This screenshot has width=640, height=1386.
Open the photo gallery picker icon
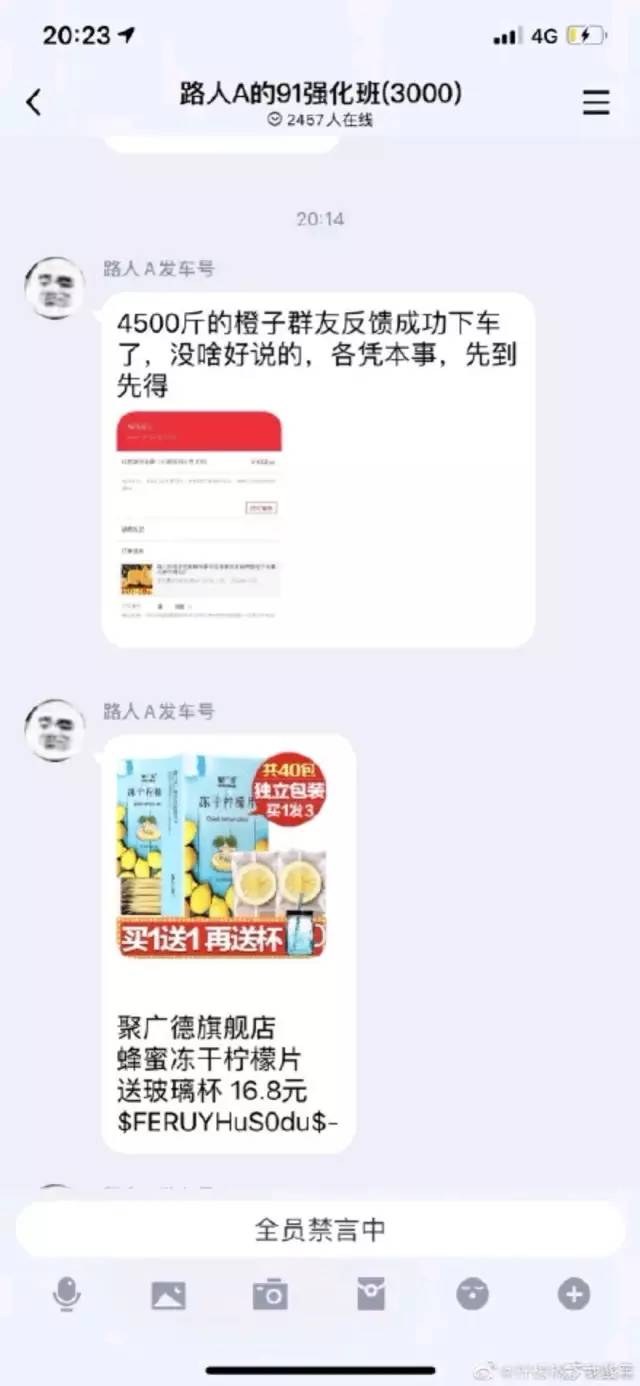click(168, 1295)
